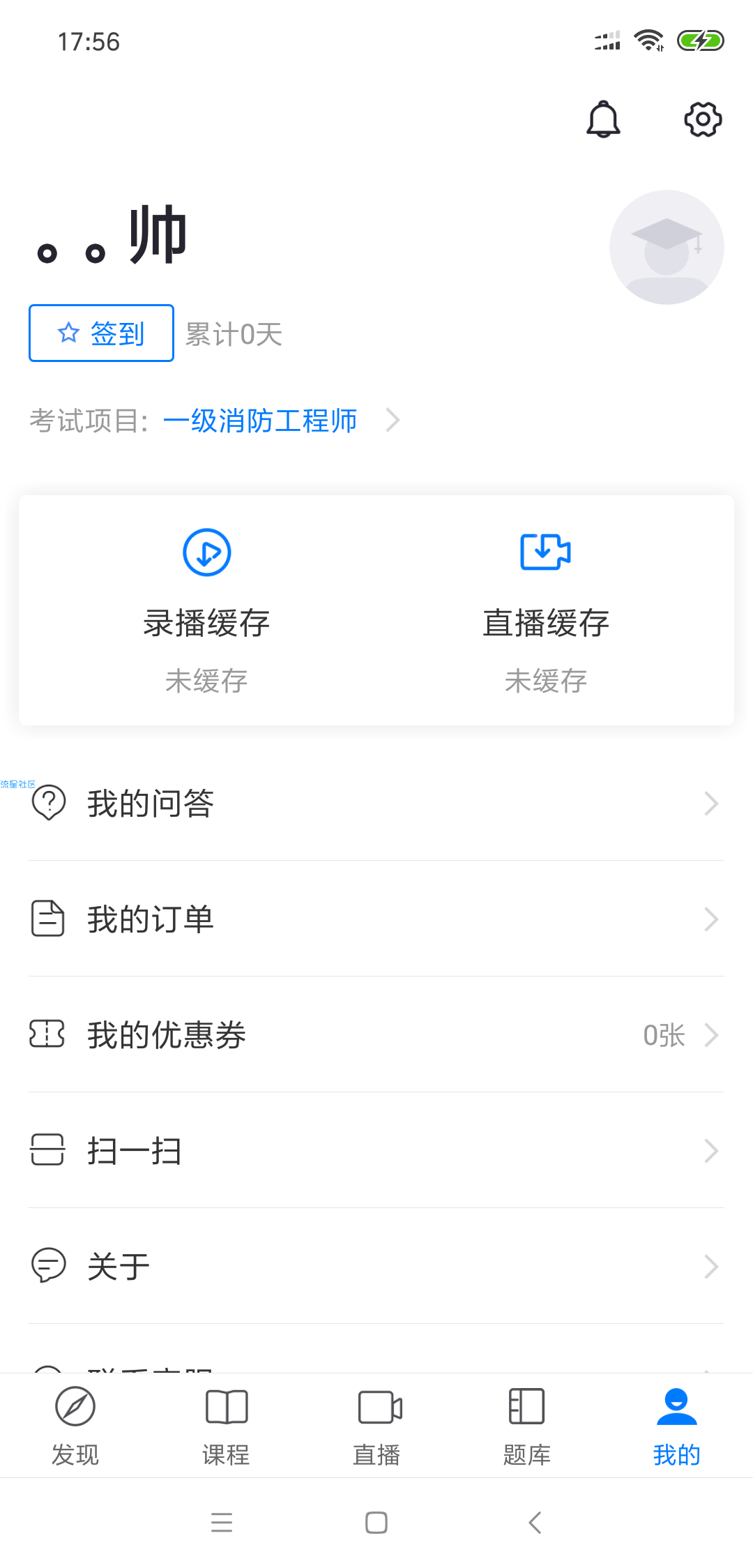Screen dimensions: 753x1568
Task: Launch 扫一扫 scanner
Action: [x=376, y=1151]
